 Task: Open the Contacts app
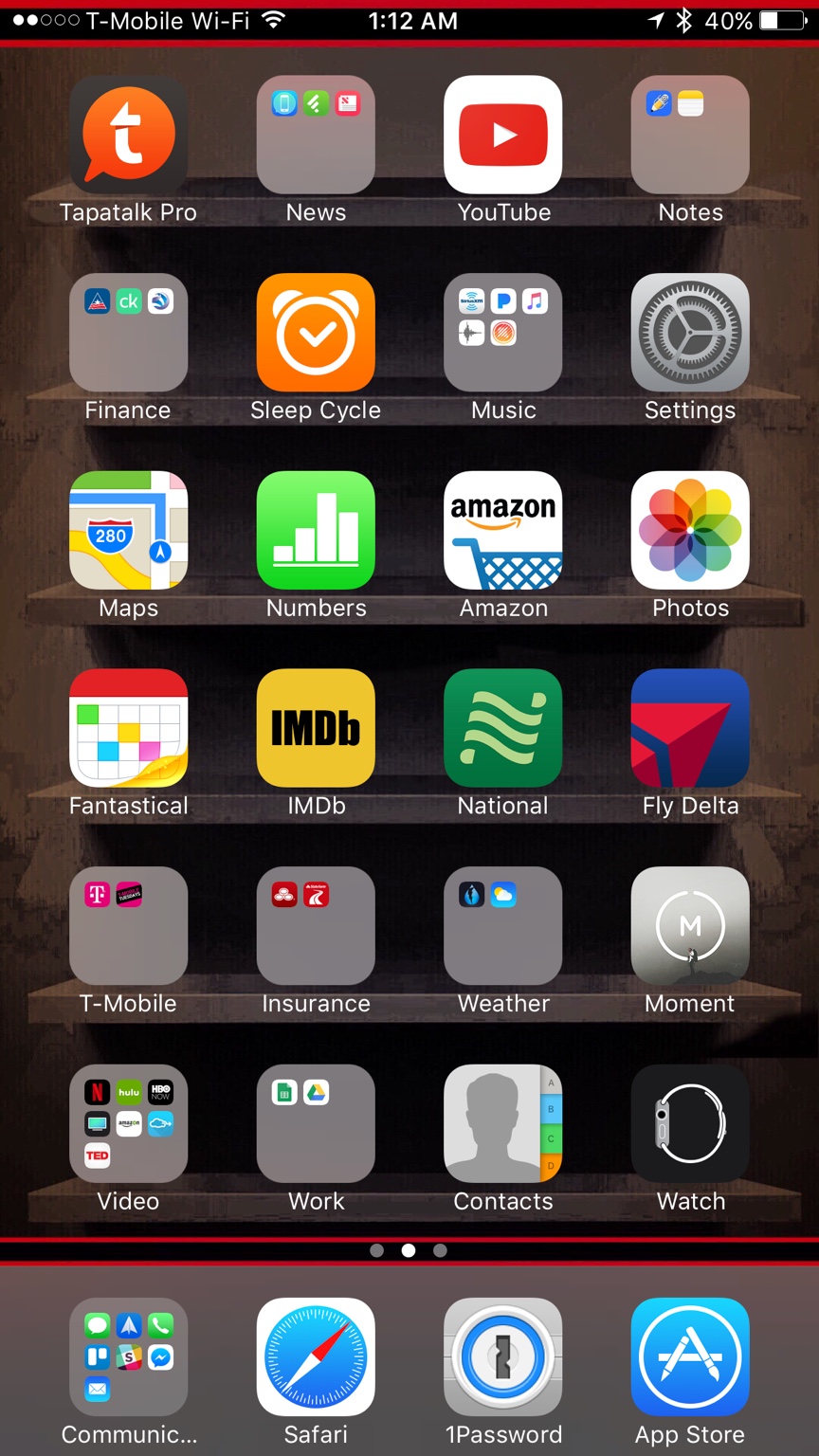[503, 1123]
